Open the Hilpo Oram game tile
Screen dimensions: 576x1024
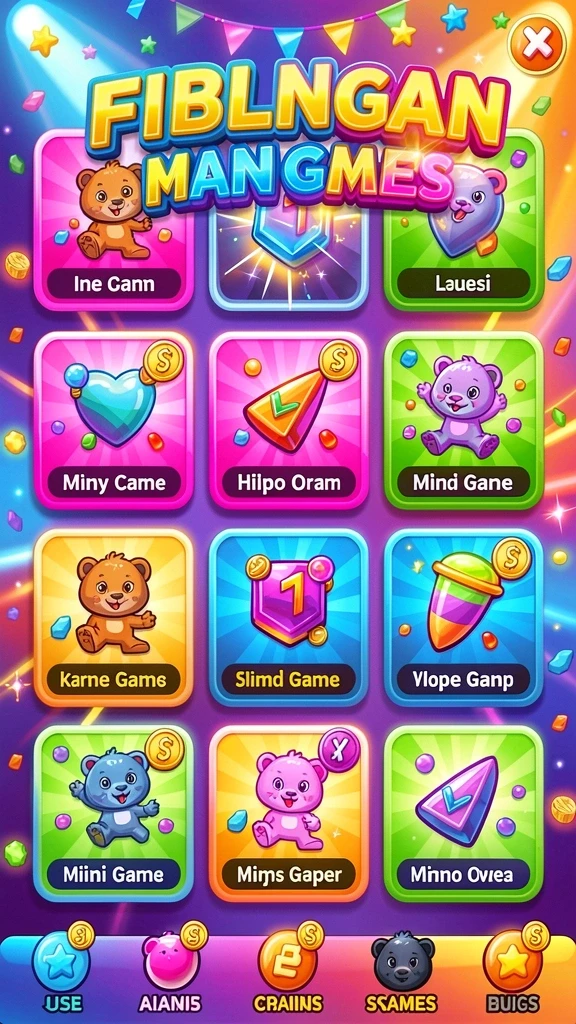(x=289, y=421)
